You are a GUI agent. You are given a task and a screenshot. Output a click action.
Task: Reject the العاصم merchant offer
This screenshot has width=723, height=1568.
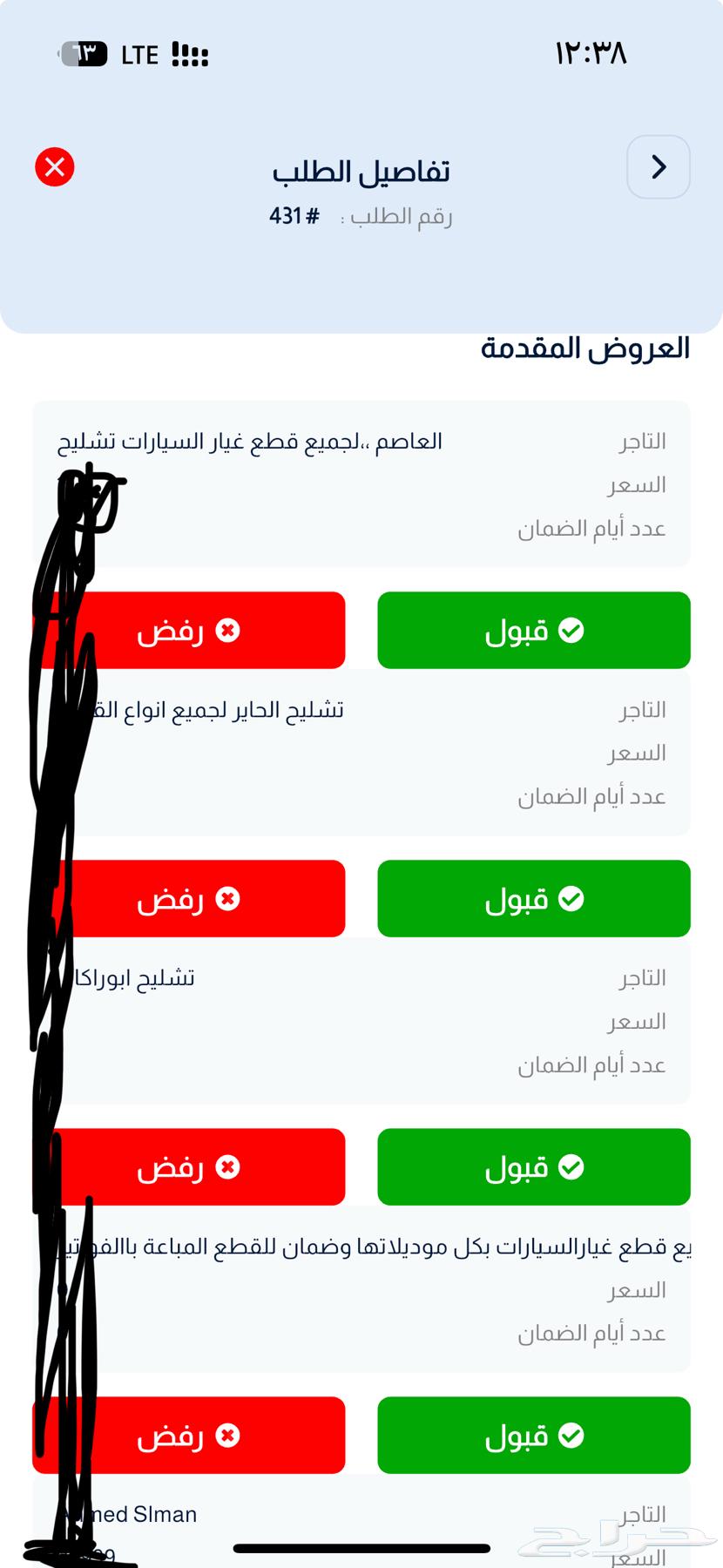click(x=187, y=630)
